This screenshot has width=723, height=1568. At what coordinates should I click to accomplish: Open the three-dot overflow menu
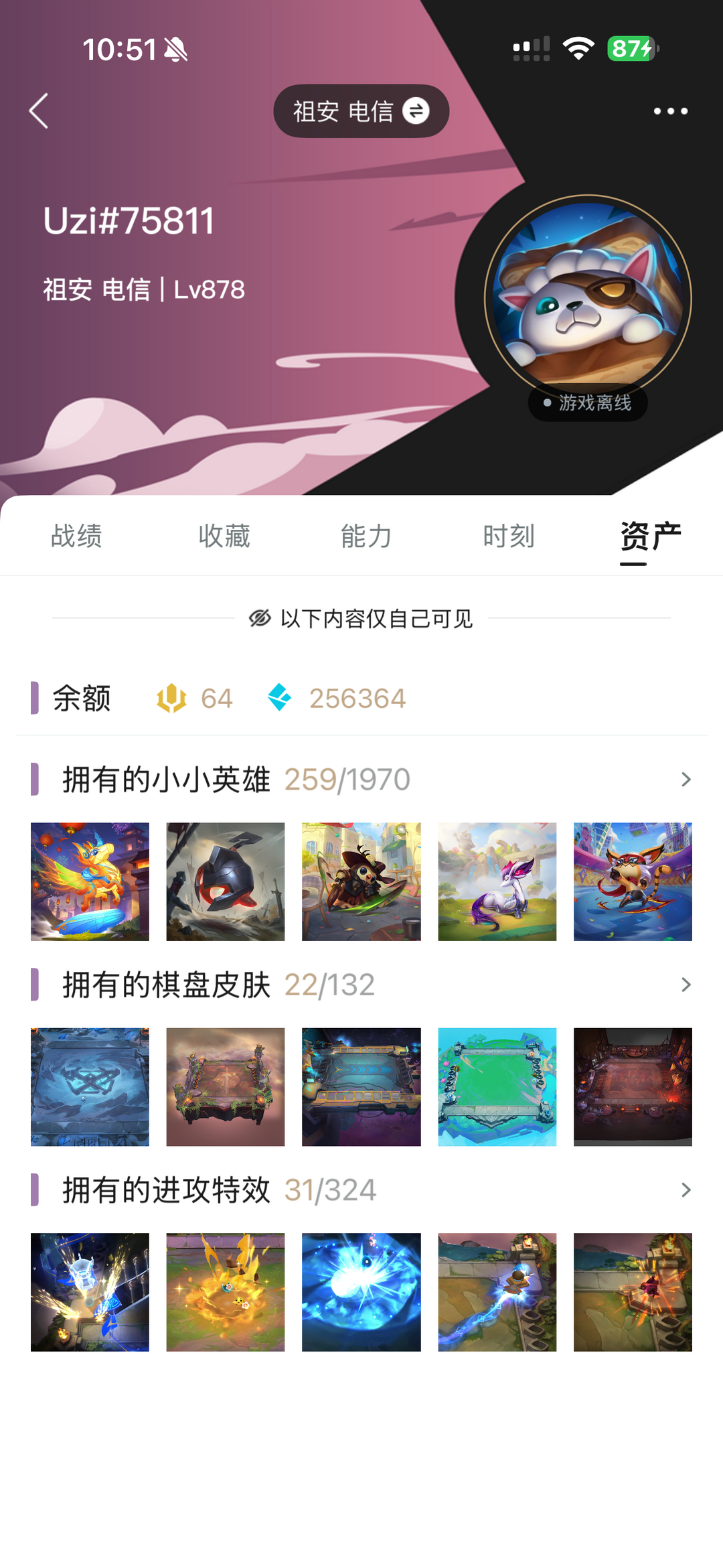pyautogui.click(x=670, y=111)
